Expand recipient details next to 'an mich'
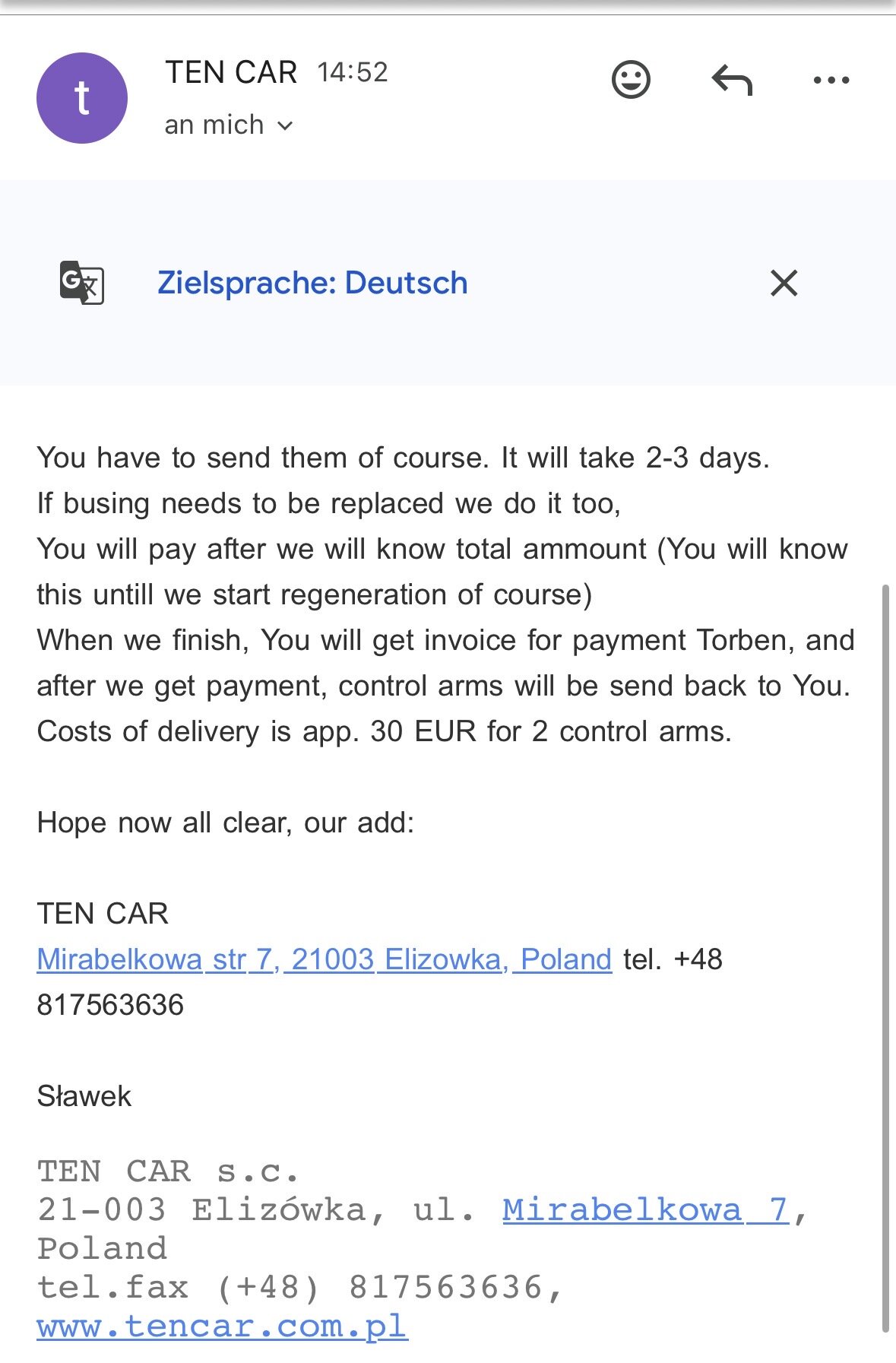The width and height of the screenshot is (896, 1363). click(285, 125)
